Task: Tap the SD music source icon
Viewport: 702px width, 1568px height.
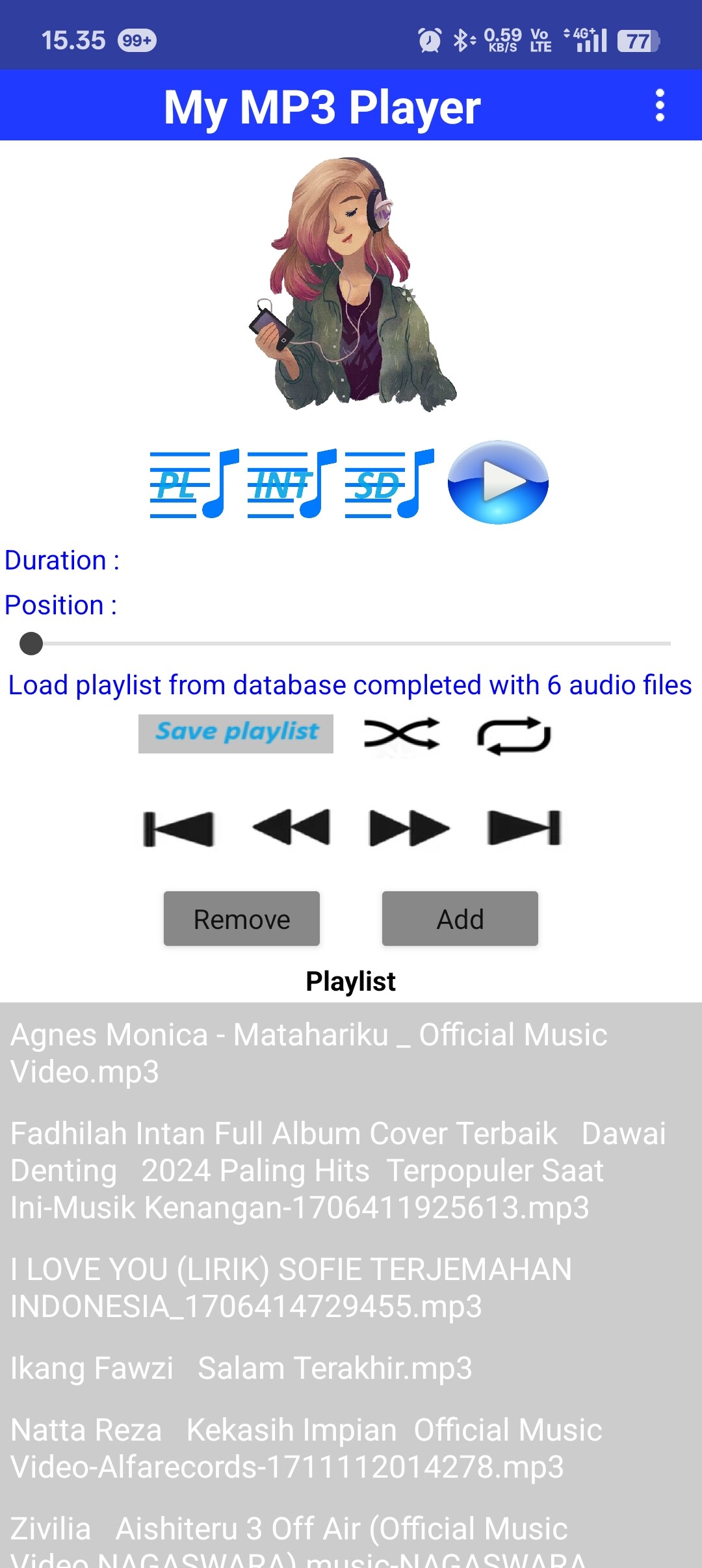Action: coord(389,483)
